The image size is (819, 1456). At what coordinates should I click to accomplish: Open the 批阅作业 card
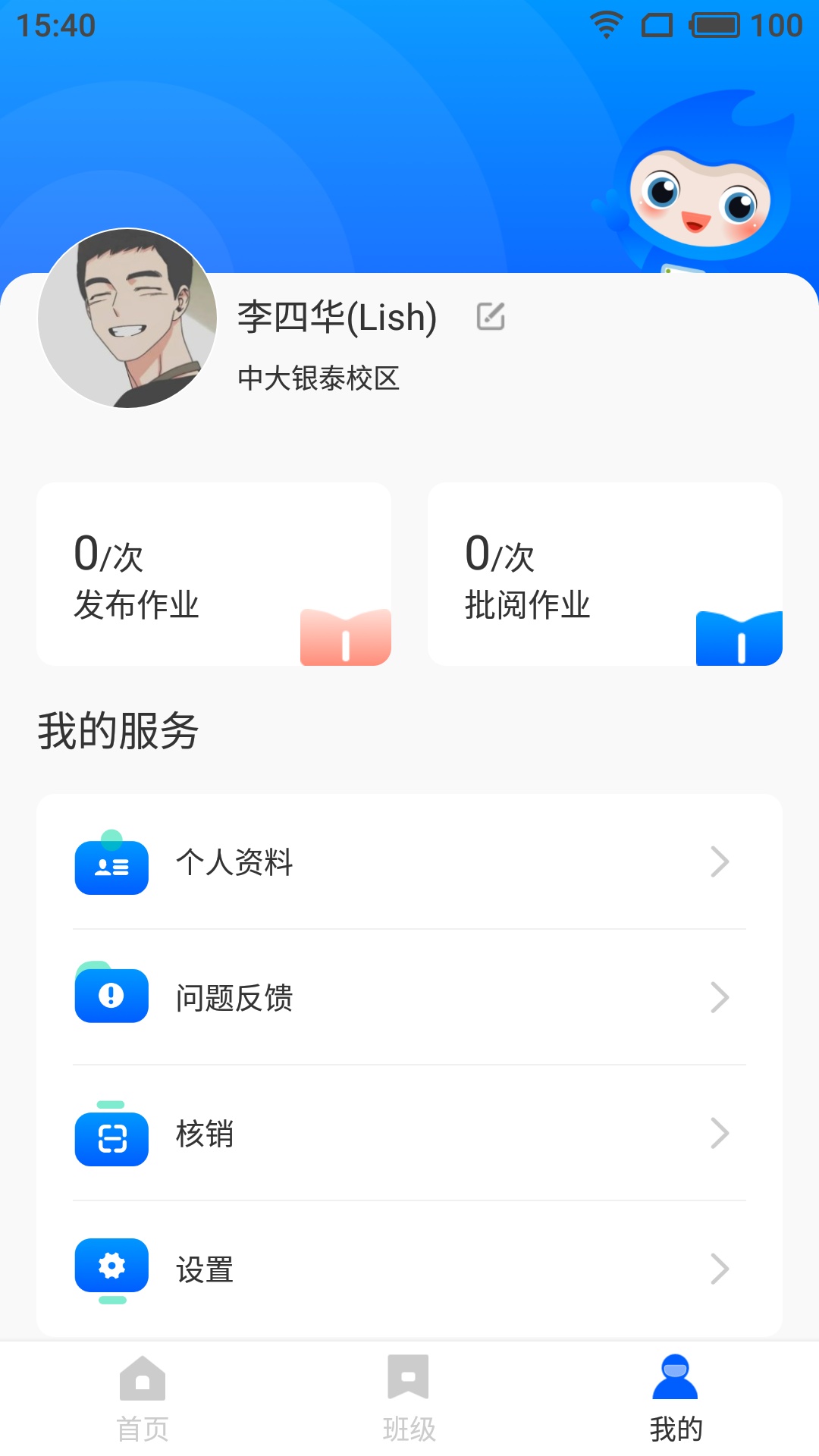pos(604,574)
